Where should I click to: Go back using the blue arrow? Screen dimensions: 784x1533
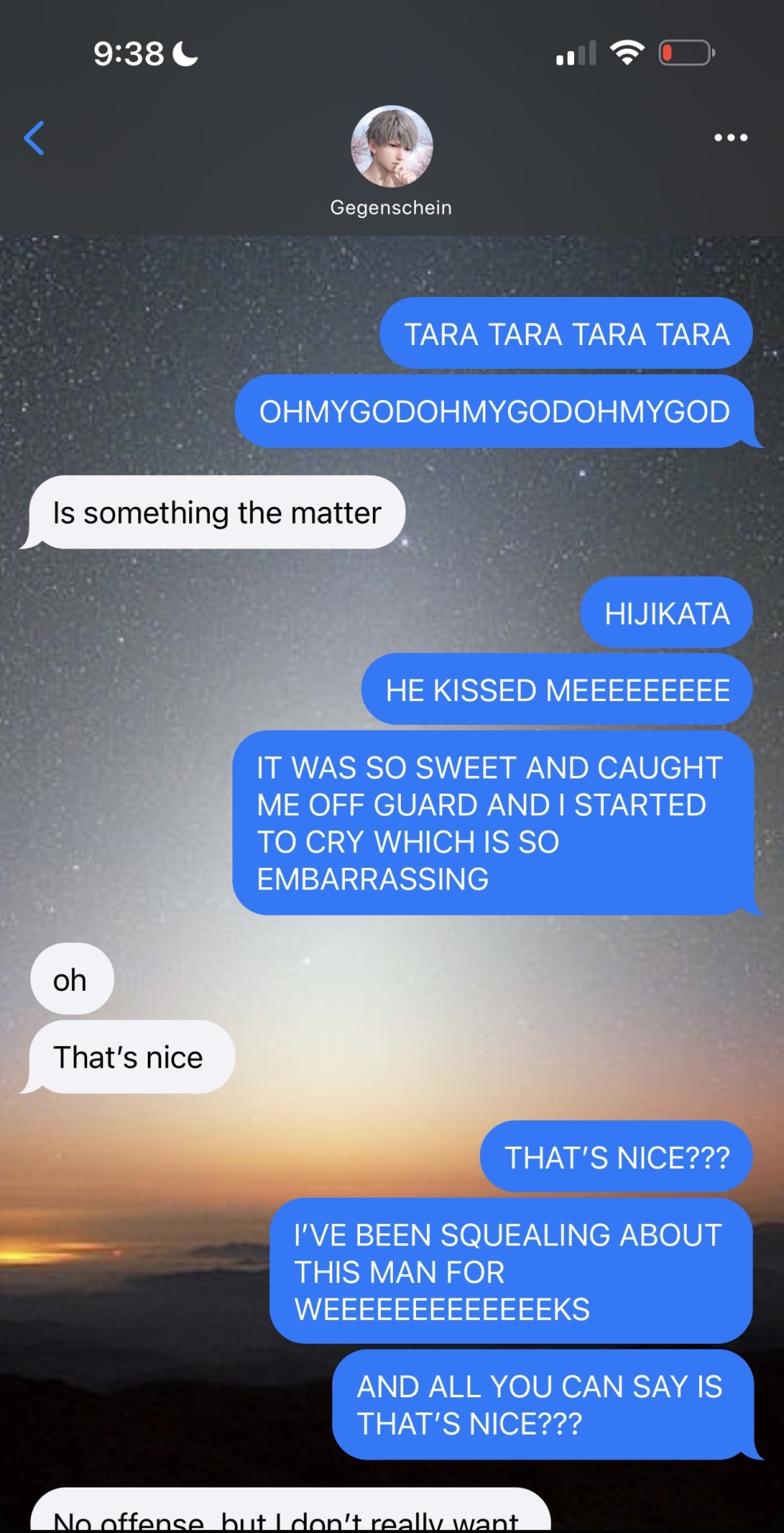pos(34,138)
